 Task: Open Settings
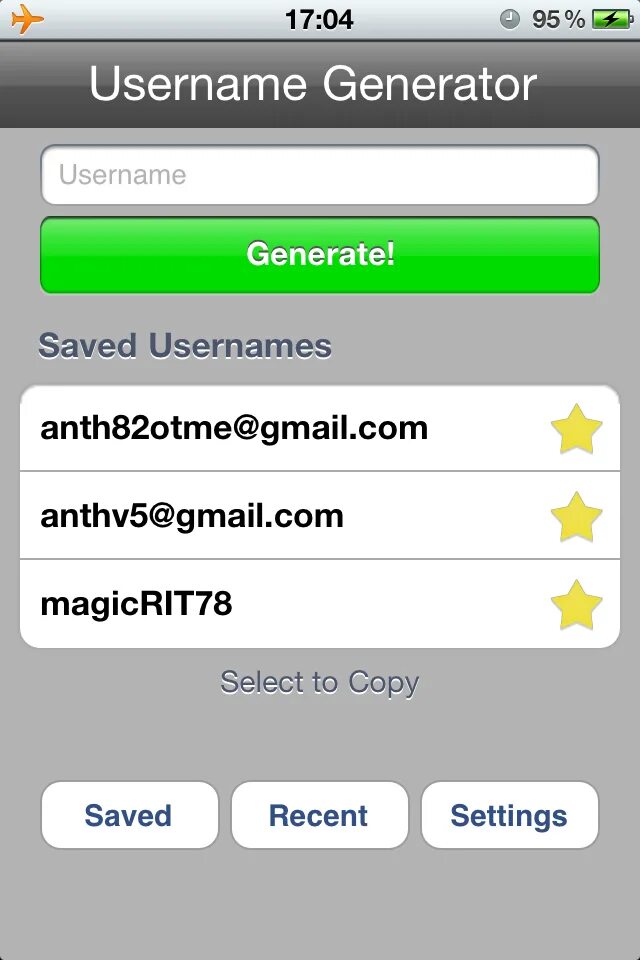pos(509,815)
